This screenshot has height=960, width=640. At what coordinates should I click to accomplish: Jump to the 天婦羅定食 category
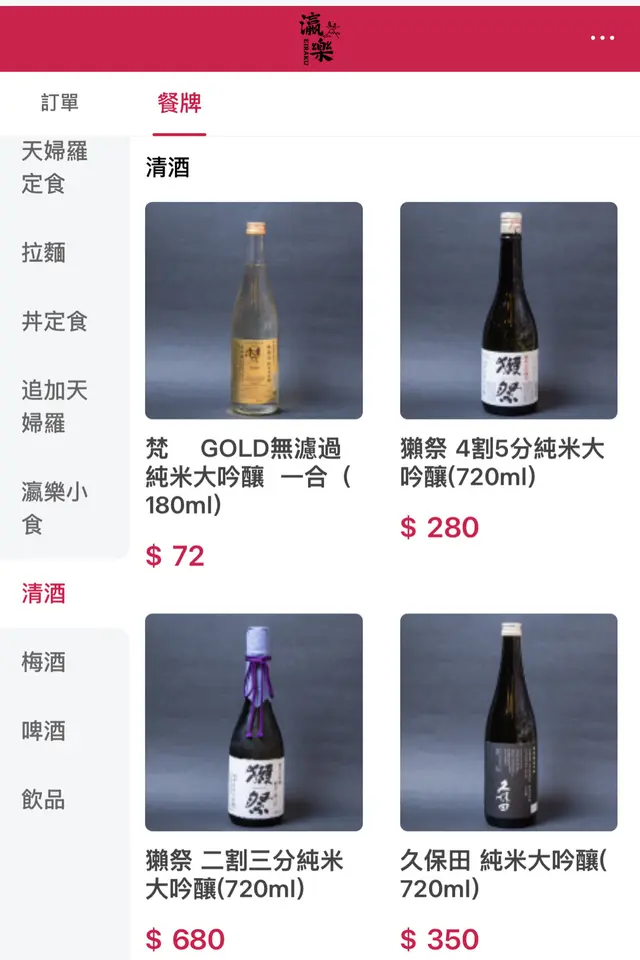point(55,167)
